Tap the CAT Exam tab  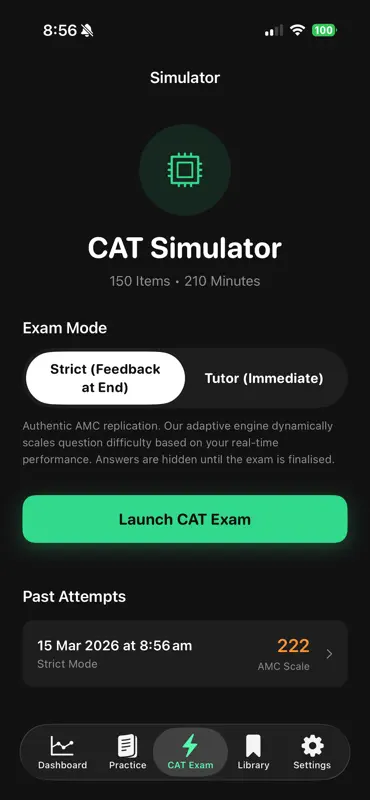[190, 752]
